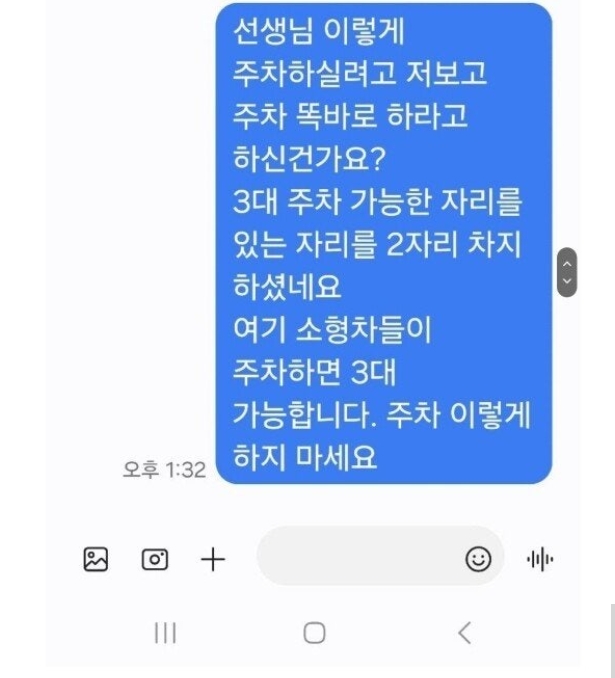Go back using the navigation bar

(x=463, y=632)
